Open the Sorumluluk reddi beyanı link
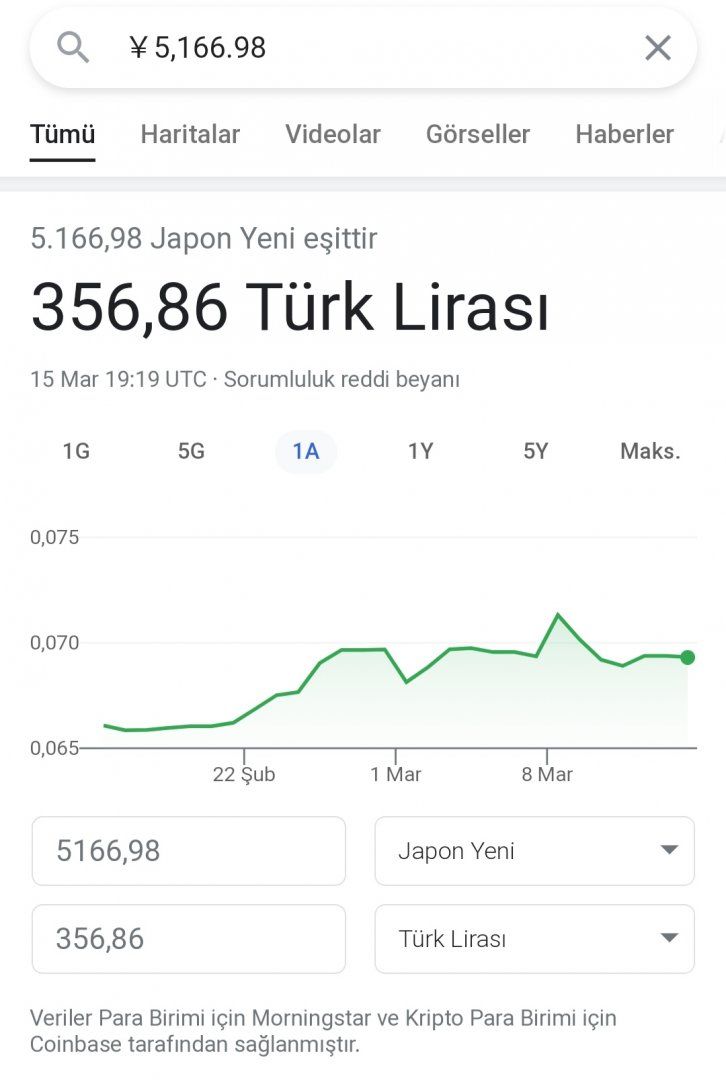Screen dimensions: 726x1080 coord(341,380)
